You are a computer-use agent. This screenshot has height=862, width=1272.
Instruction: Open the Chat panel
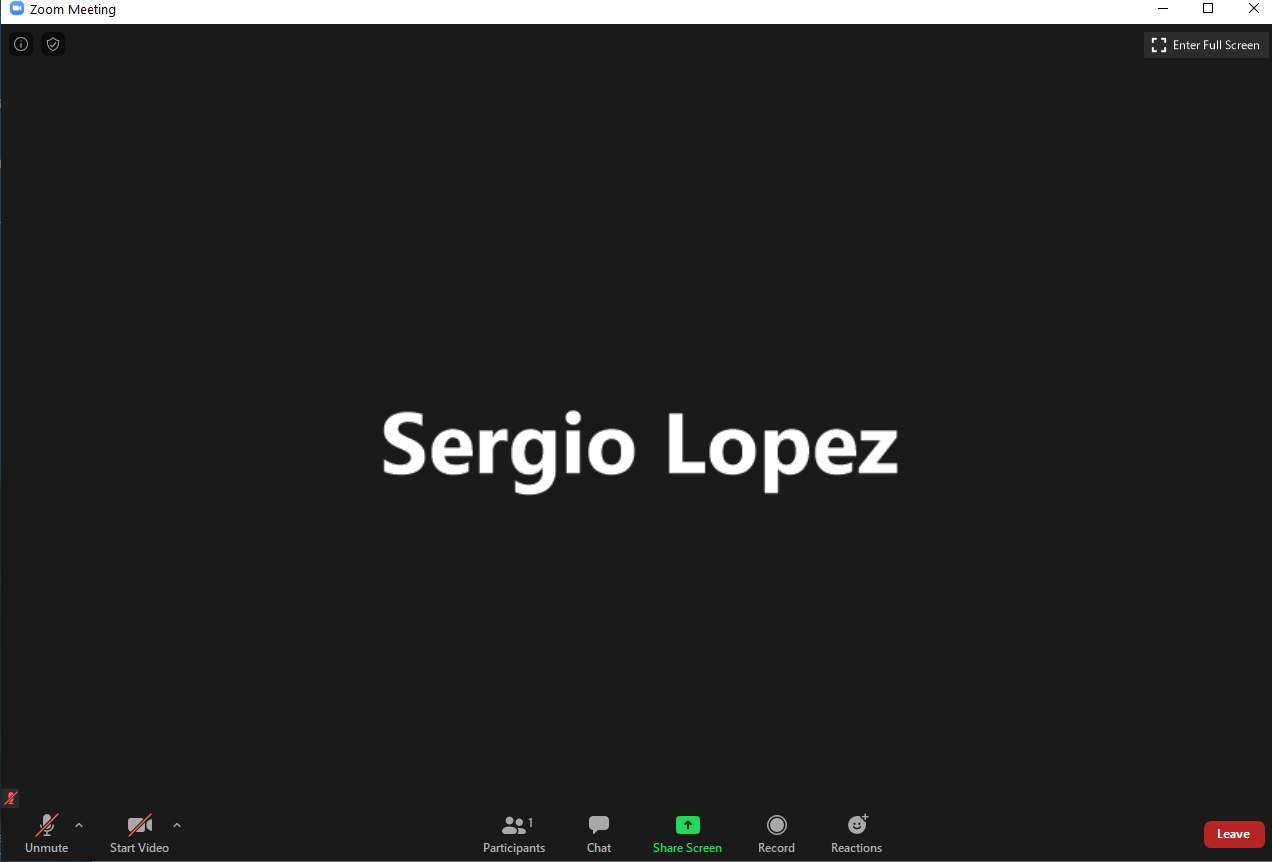(x=599, y=833)
